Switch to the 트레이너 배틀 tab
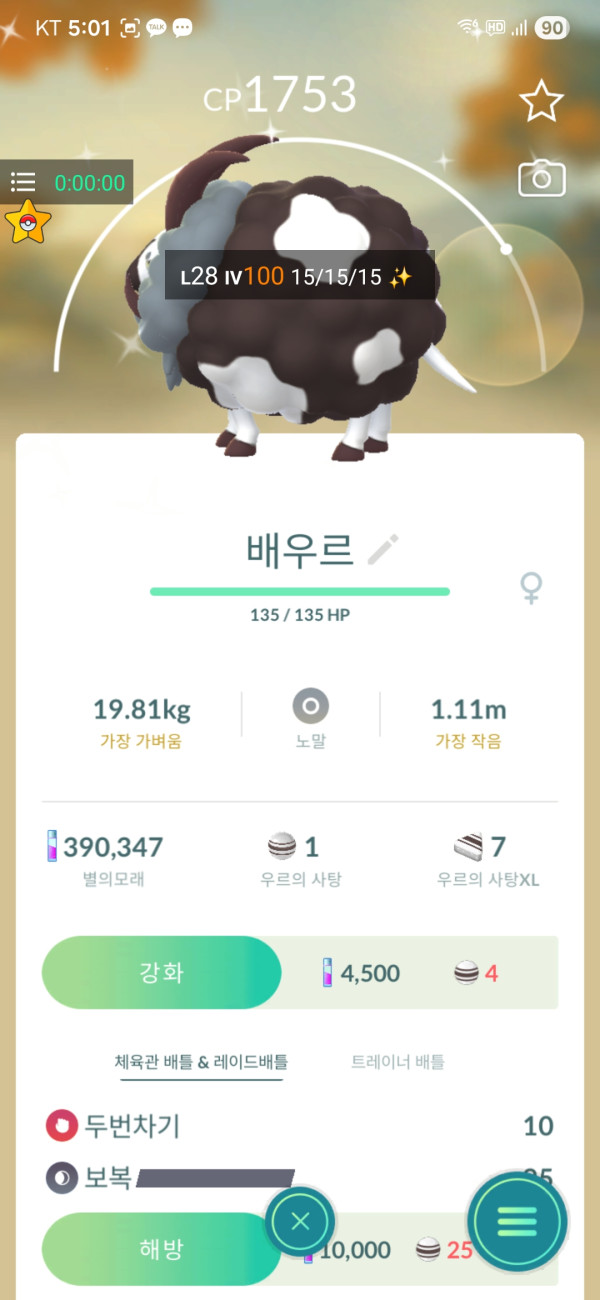Image resolution: width=600 pixels, height=1300 pixels. point(397,1062)
